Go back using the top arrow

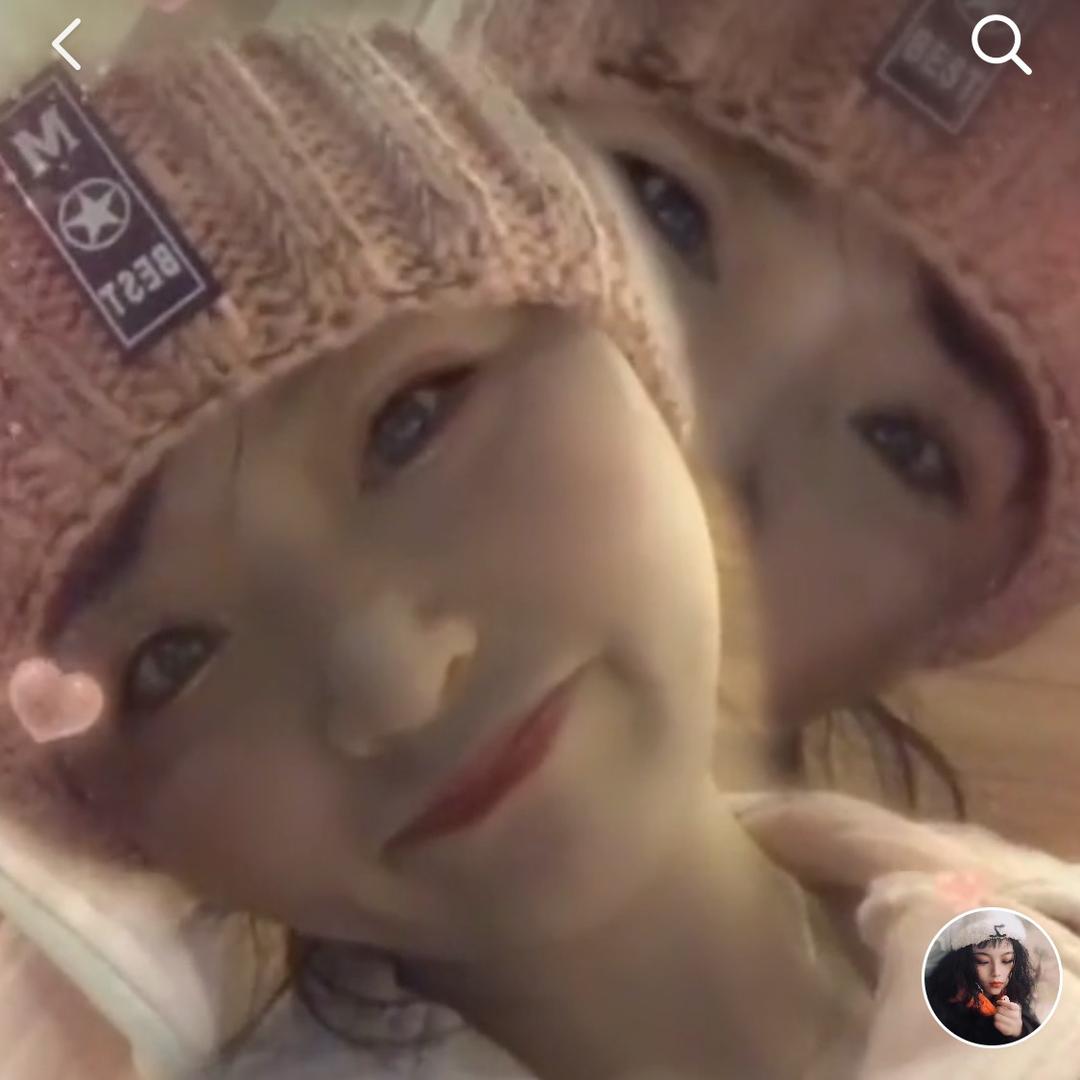coord(66,45)
